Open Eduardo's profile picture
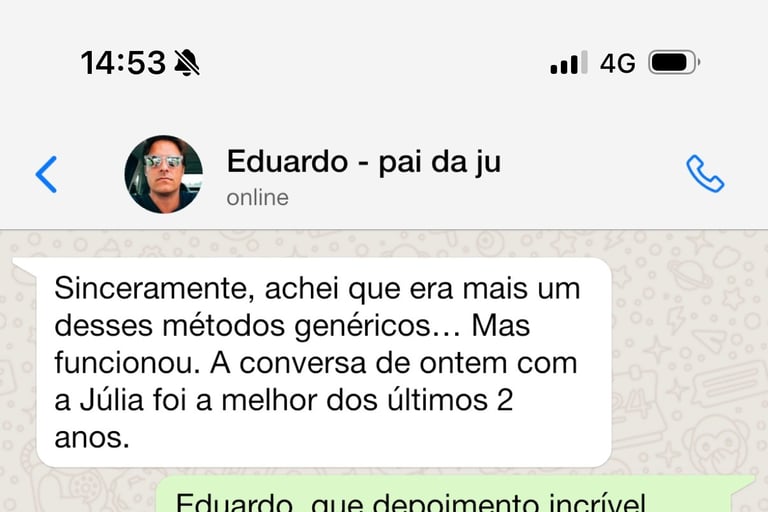Screen dimensions: 768x512 pos(163,174)
